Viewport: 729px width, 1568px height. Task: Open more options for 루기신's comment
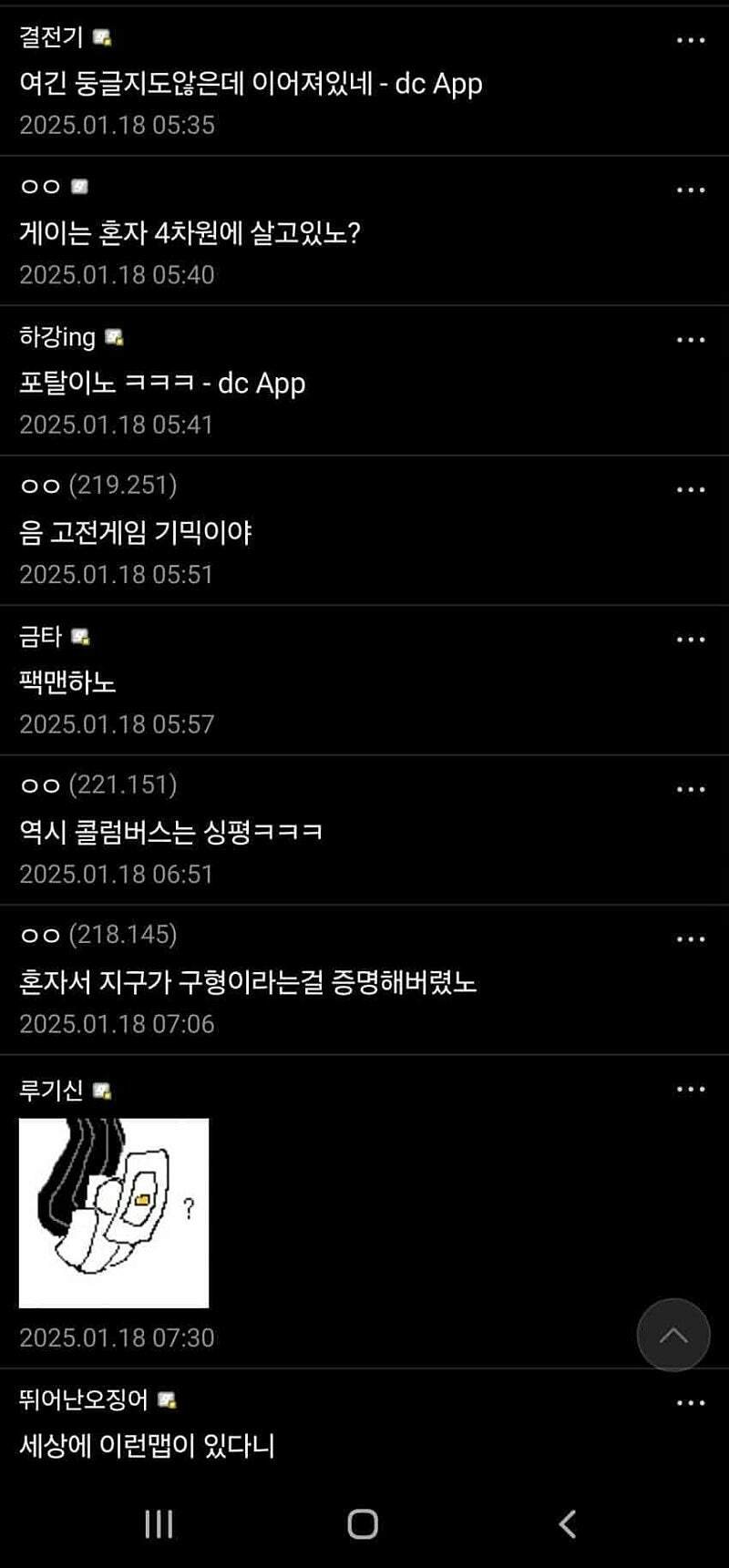coord(690,1089)
